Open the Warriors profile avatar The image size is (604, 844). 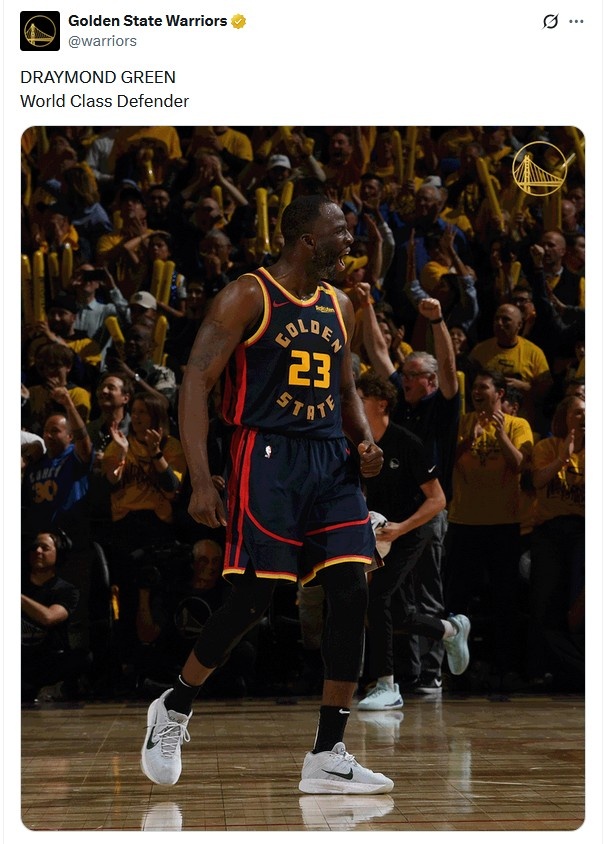tap(39, 31)
